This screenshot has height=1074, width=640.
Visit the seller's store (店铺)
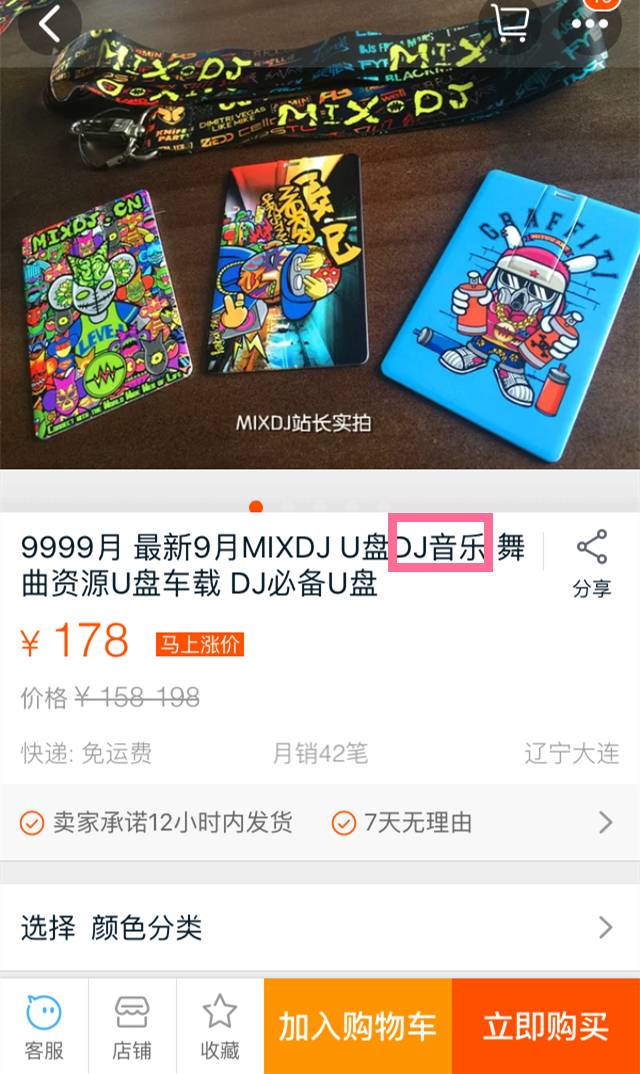(x=132, y=1026)
